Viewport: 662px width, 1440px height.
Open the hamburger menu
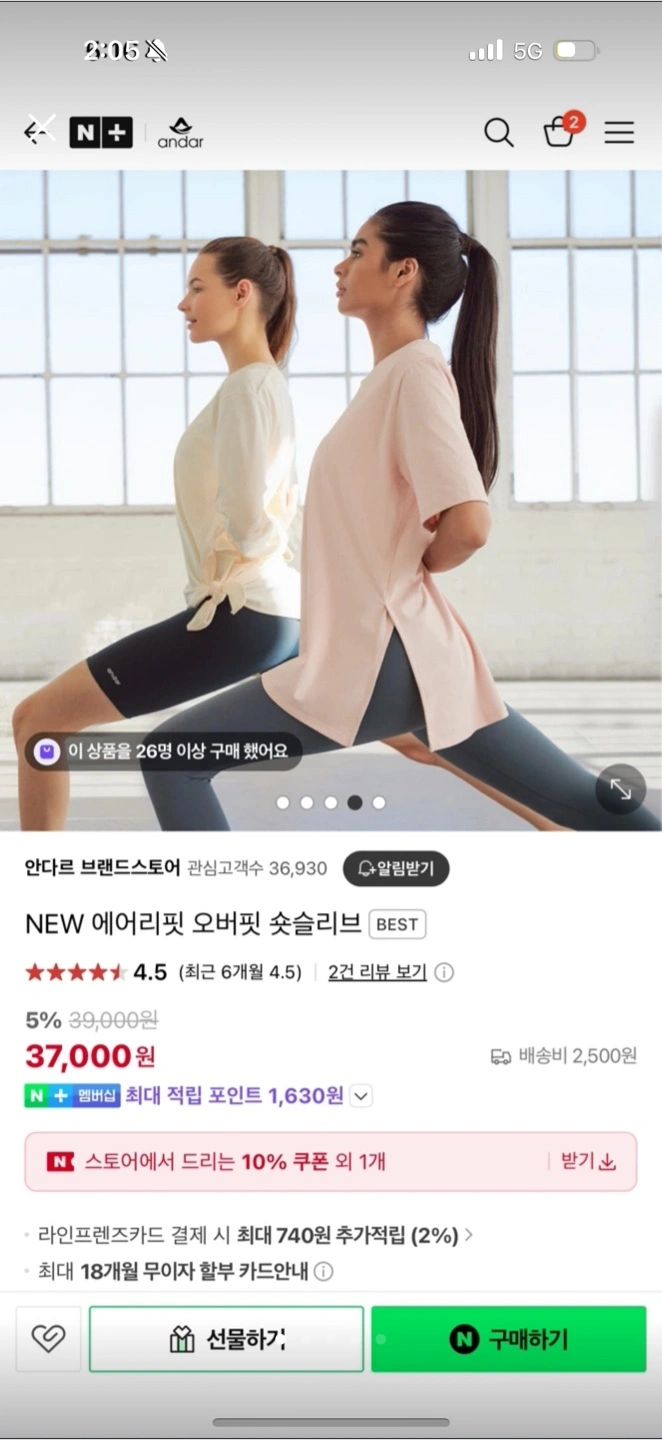pos(619,132)
